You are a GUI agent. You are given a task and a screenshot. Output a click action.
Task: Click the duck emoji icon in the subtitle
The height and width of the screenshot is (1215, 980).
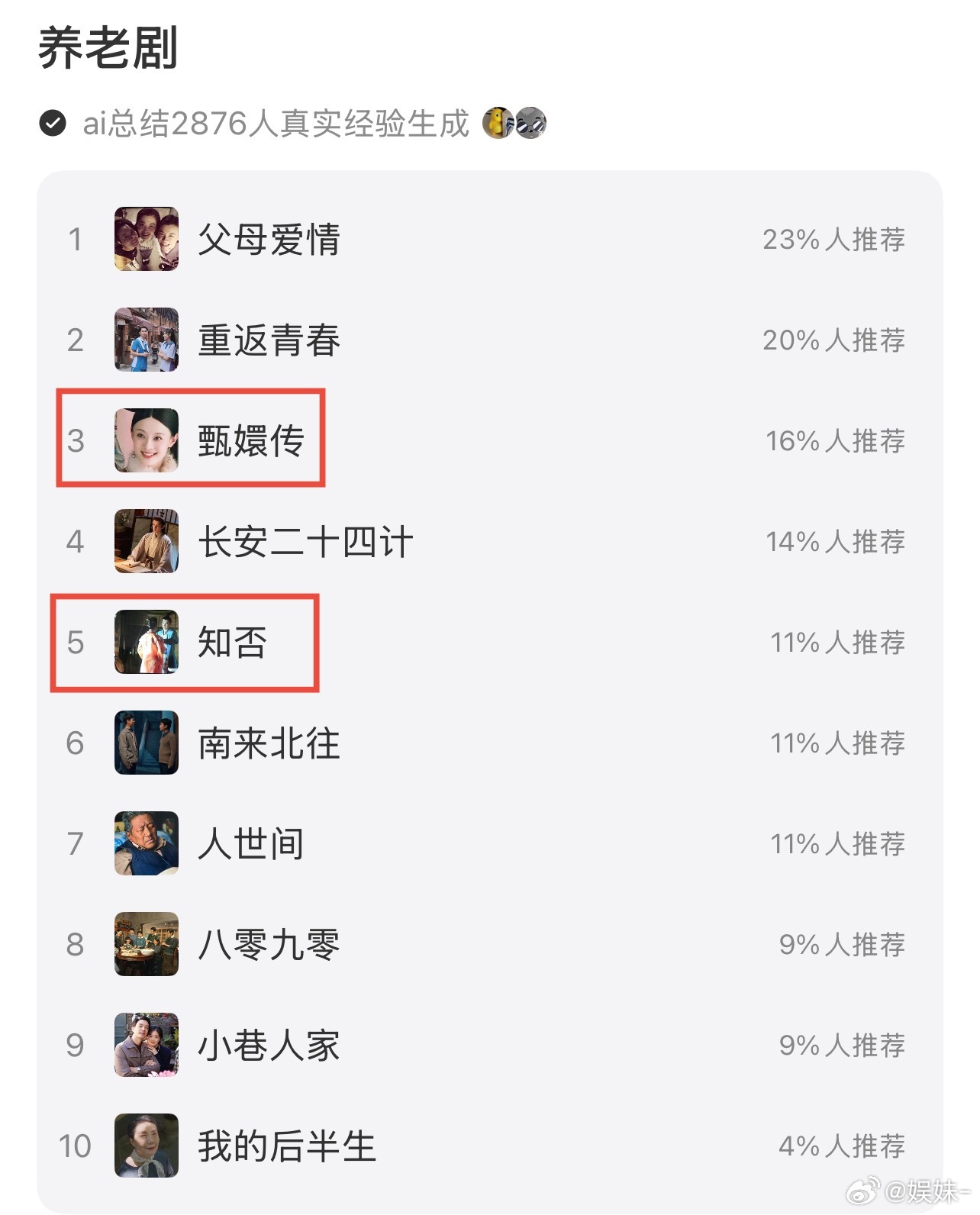click(498, 122)
